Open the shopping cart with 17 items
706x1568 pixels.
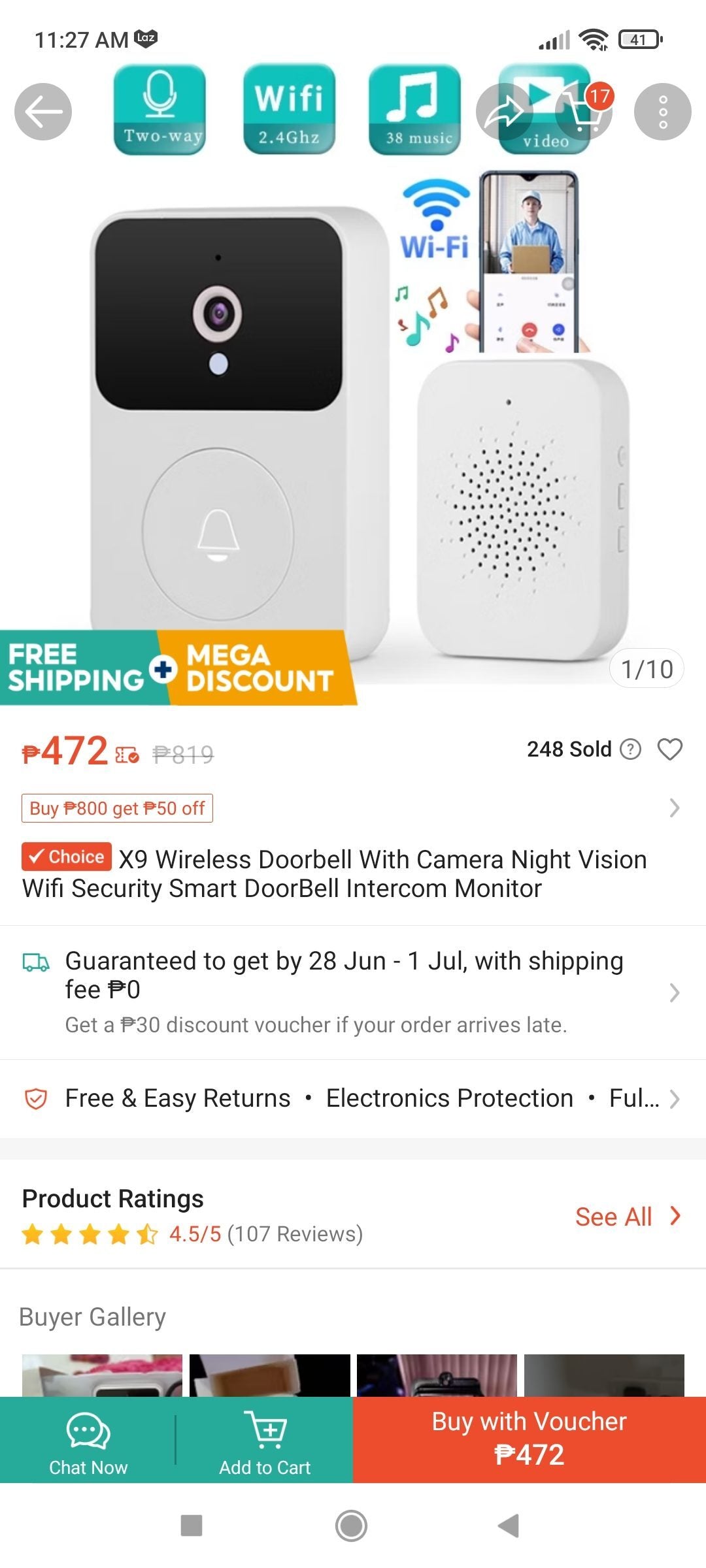coord(583,112)
